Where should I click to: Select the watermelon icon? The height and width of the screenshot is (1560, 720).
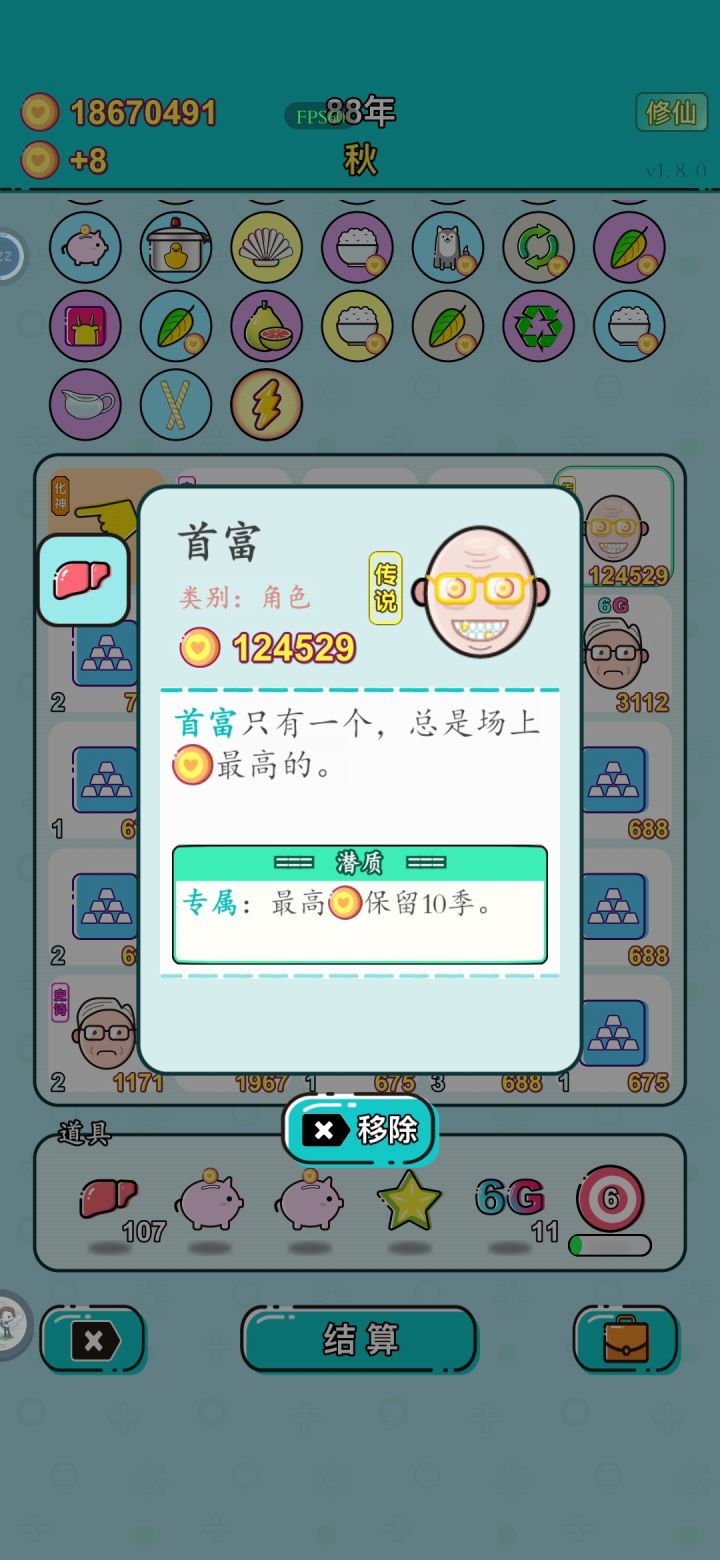point(266,327)
